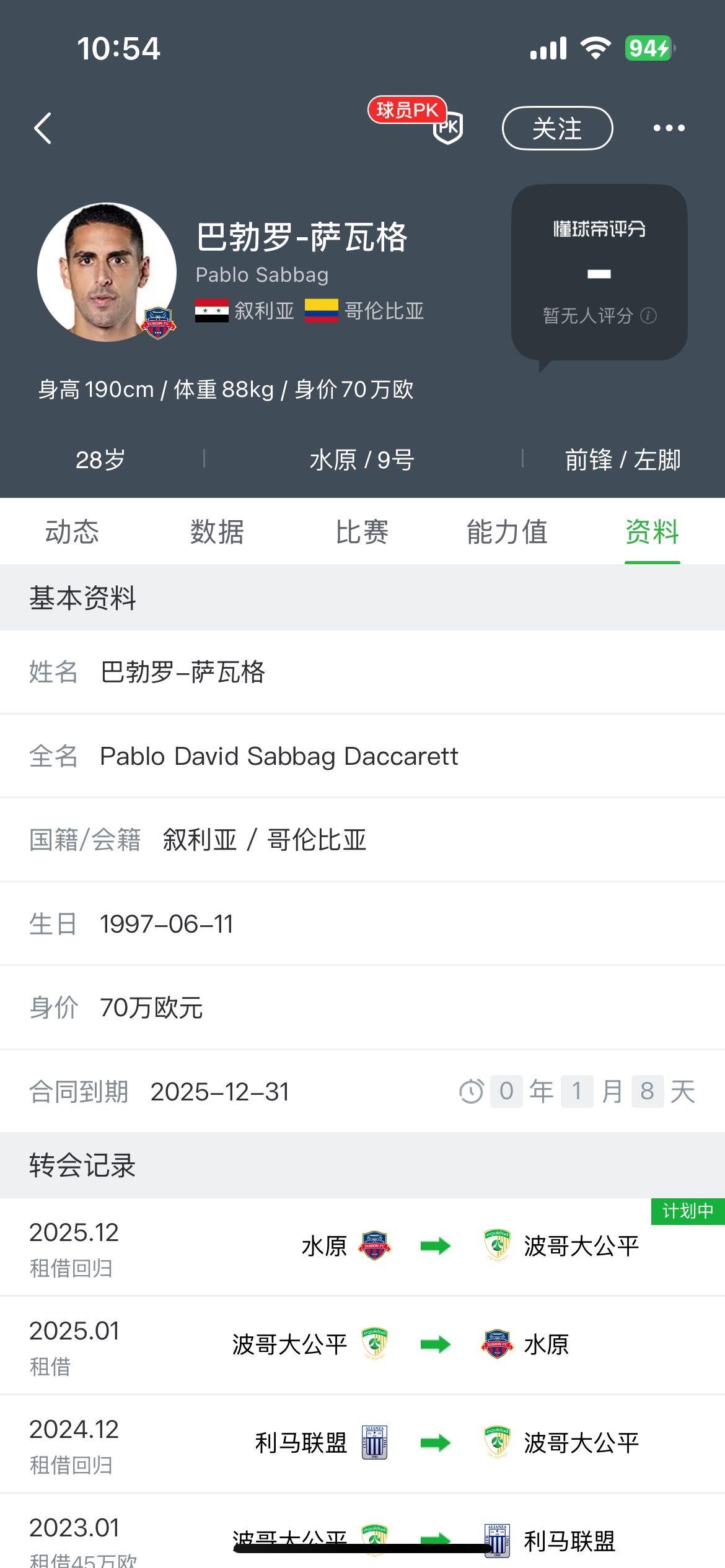The width and height of the screenshot is (725, 1568).
Task: Tap the info icon beside 暂无人评分
Action: [x=649, y=316]
